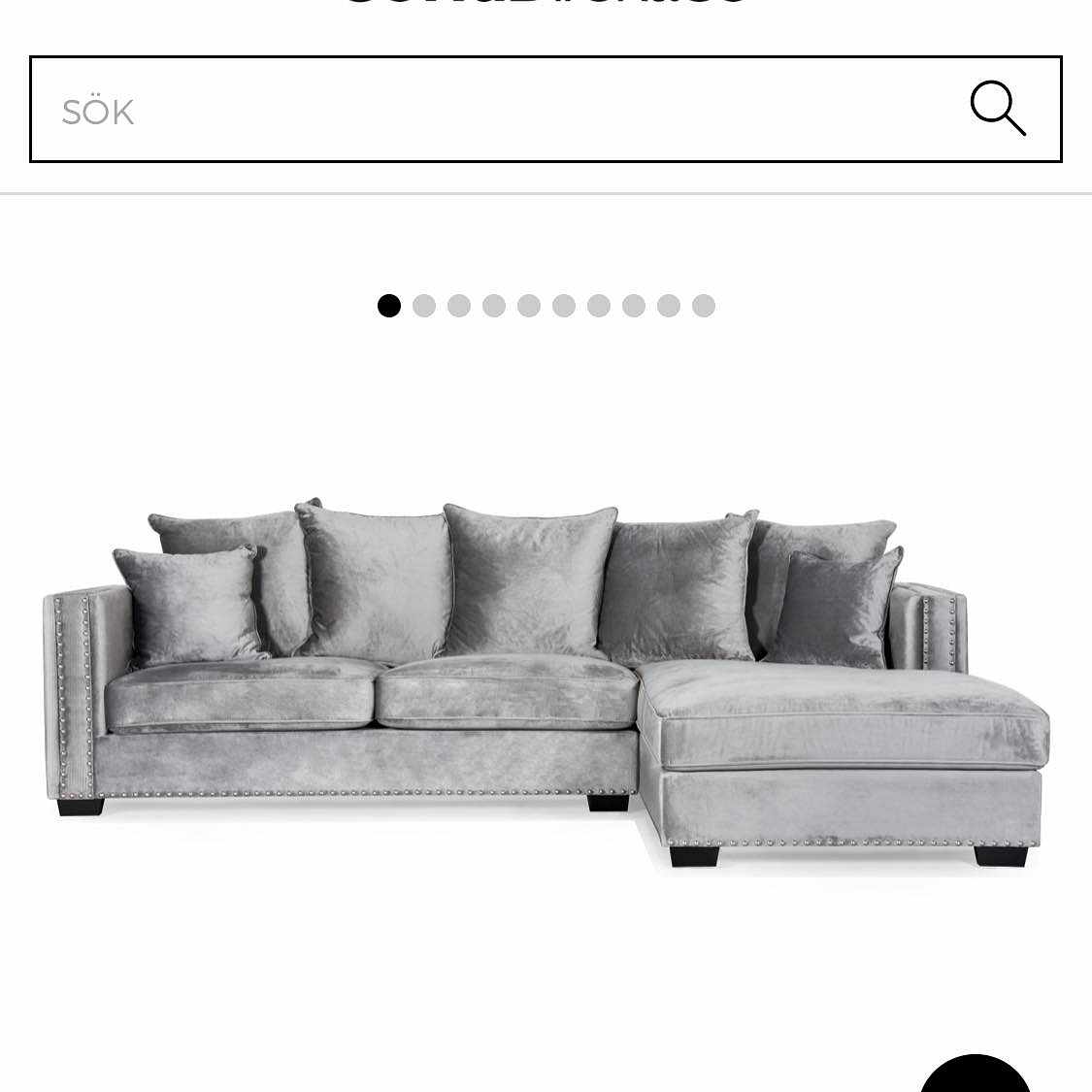Select the last image indicator dot

(704, 306)
